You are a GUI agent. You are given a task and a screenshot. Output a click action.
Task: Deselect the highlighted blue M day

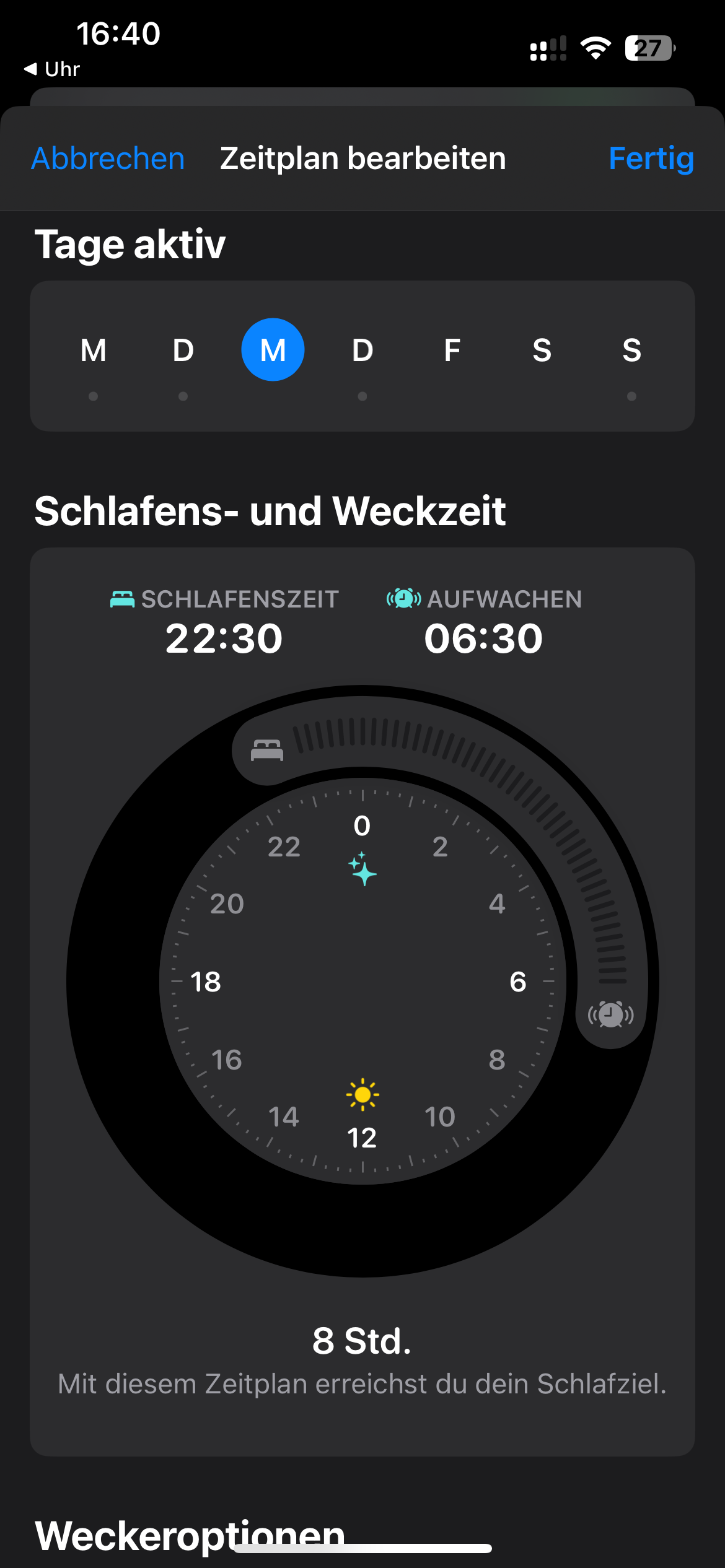coord(273,350)
